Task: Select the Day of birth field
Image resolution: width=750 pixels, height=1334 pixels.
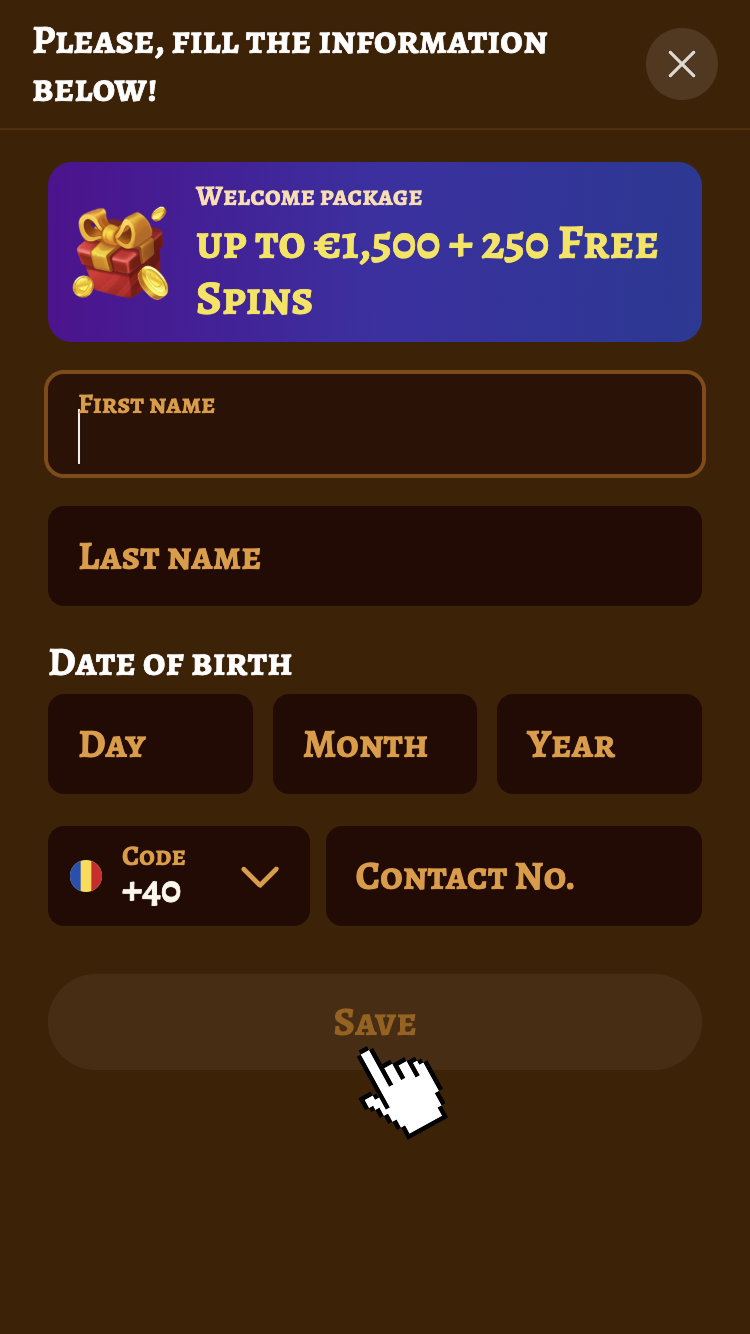Action: pyautogui.click(x=150, y=744)
